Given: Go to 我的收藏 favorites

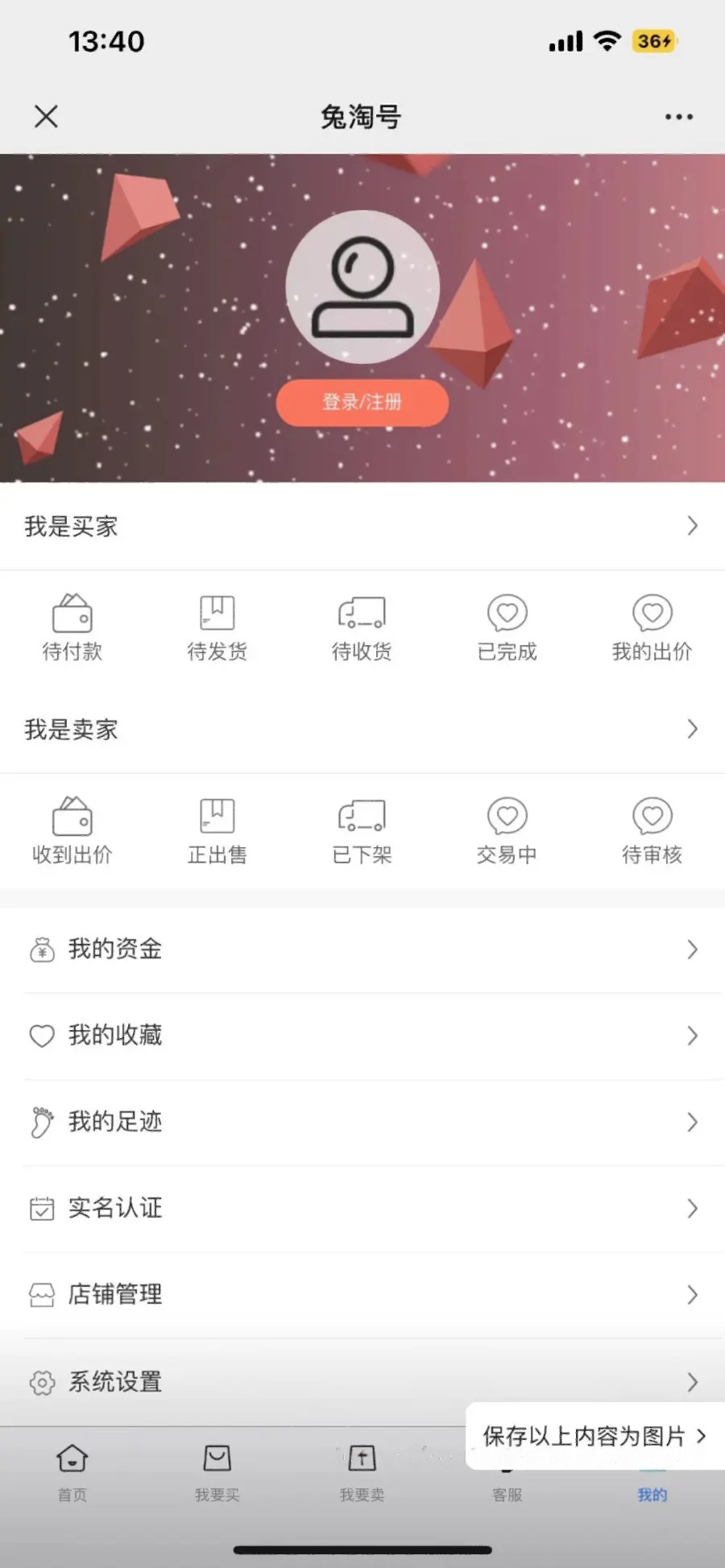Looking at the screenshot, I should point(362,1036).
